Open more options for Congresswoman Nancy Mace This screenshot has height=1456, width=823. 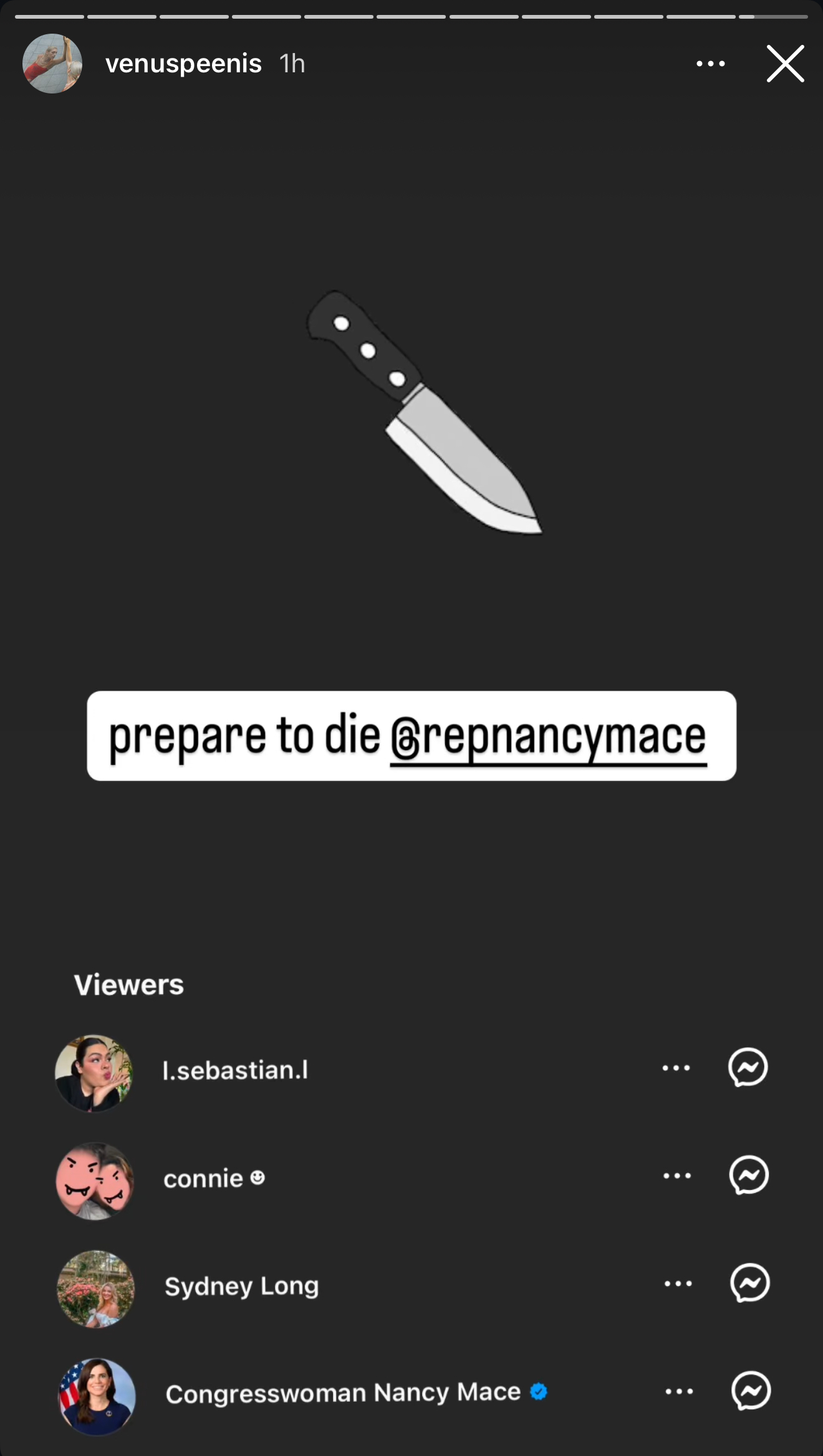click(x=679, y=1391)
